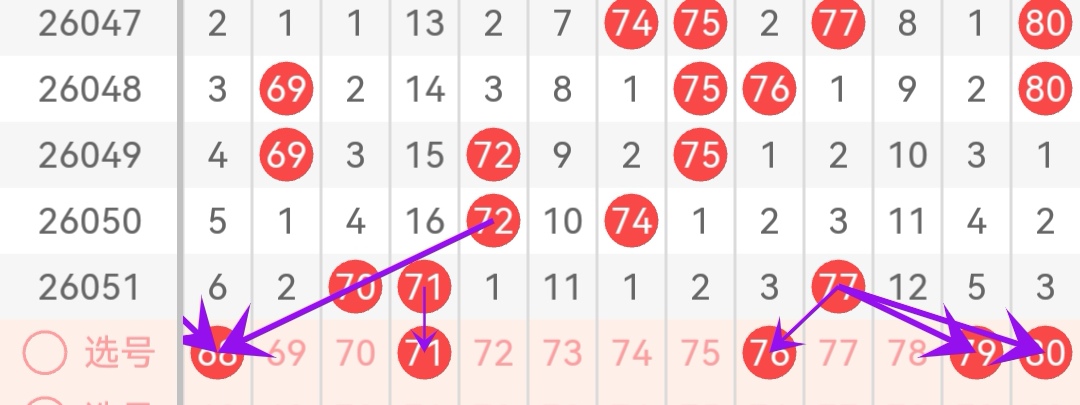Select number 72 in the 选号 row
Viewport: 1080px width, 405px height.
494,352
